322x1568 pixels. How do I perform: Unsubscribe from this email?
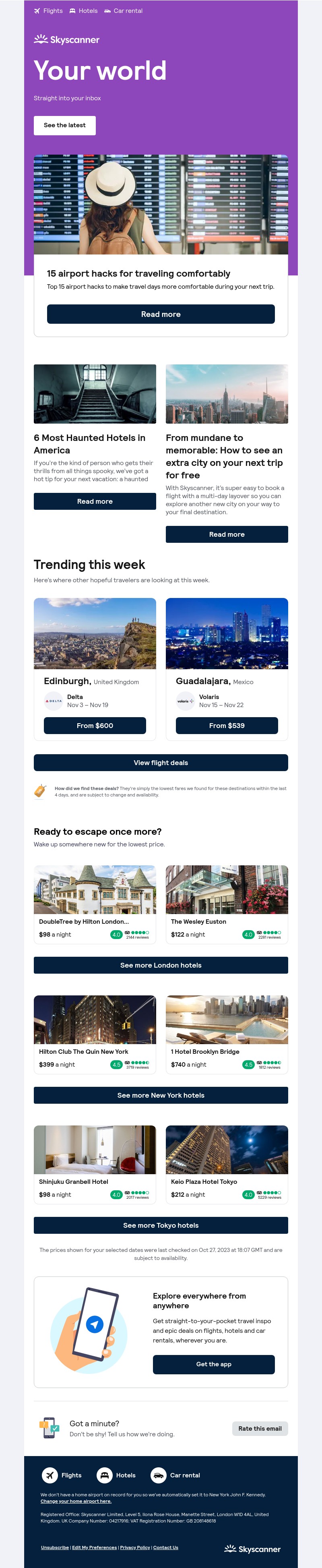tap(55, 1547)
